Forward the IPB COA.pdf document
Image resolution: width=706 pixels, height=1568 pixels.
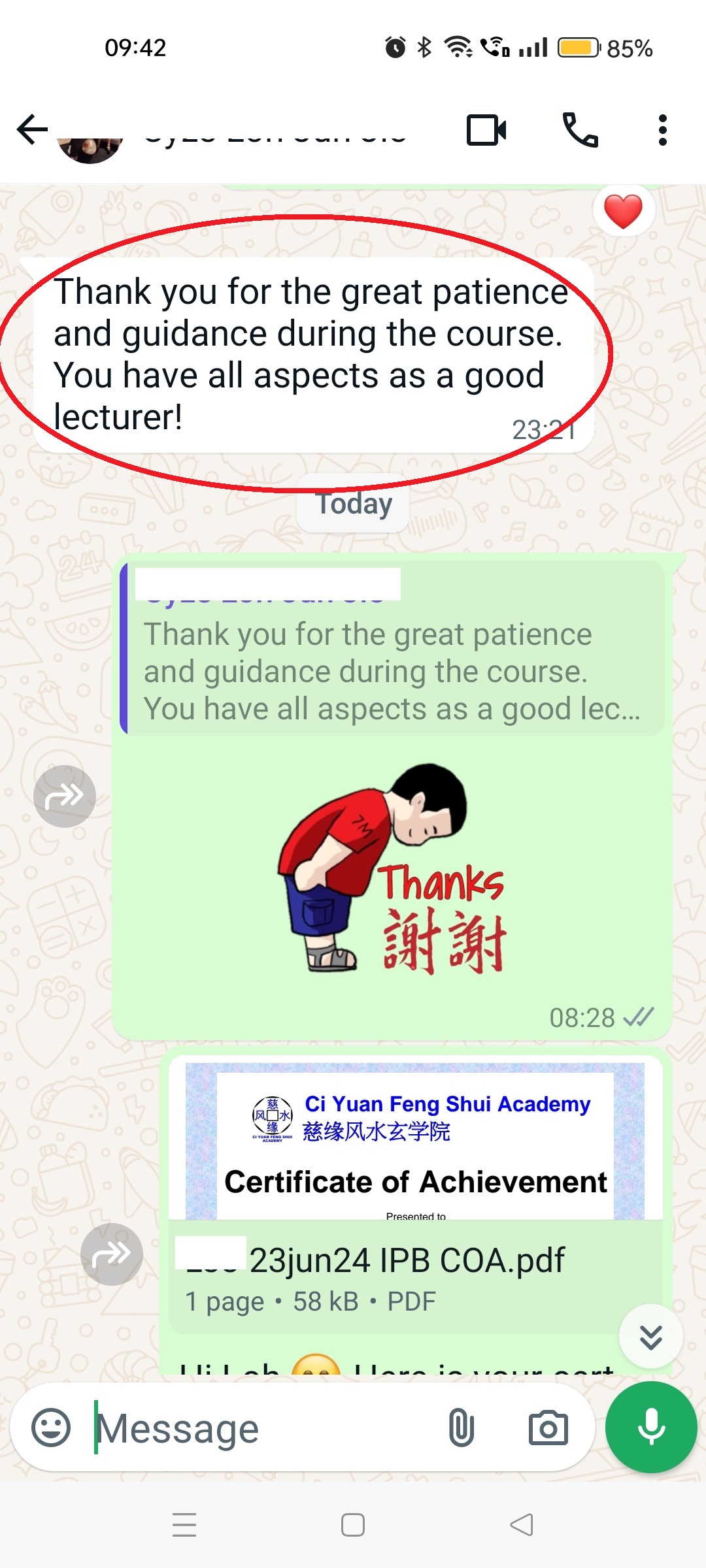coord(112,1254)
